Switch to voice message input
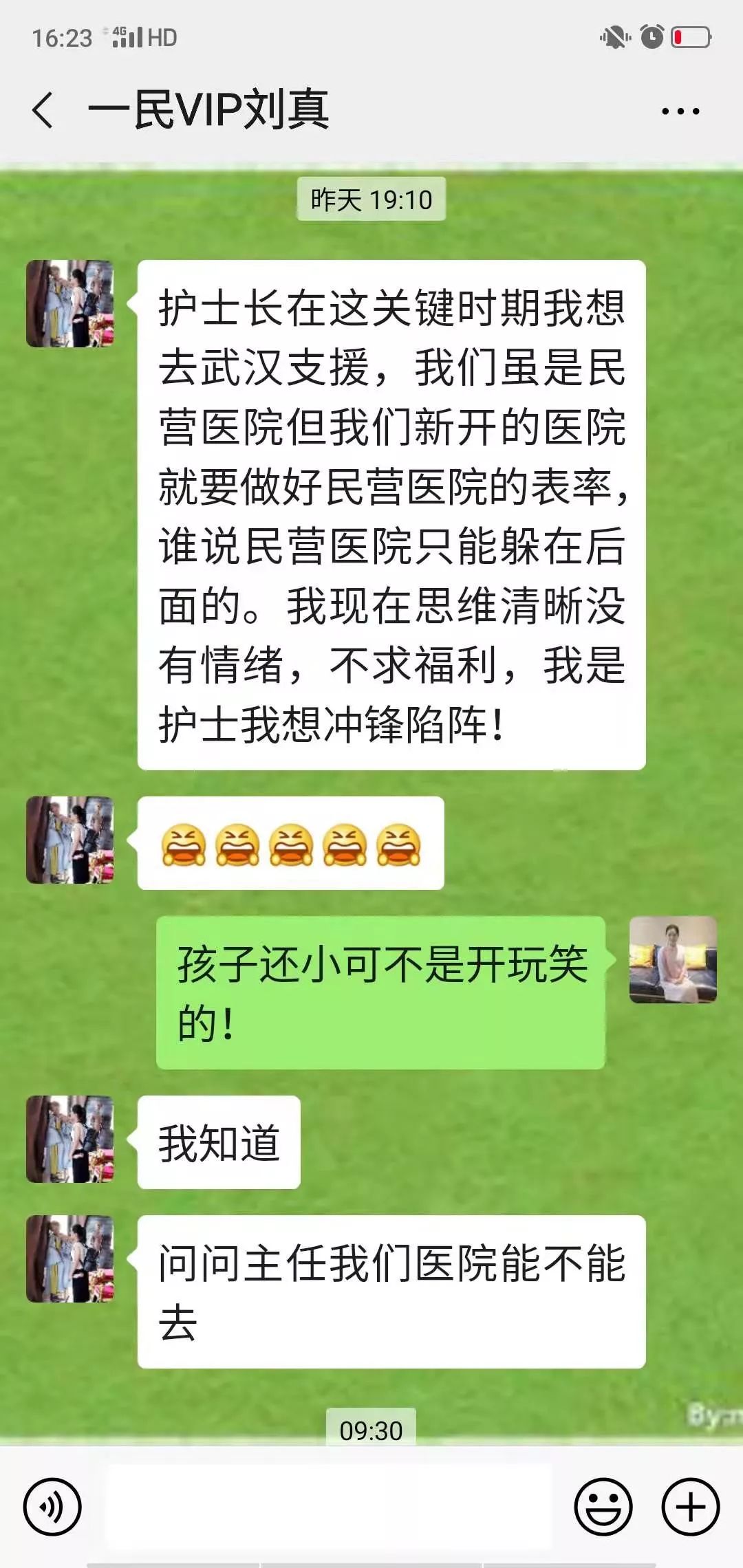 tap(52, 1507)
